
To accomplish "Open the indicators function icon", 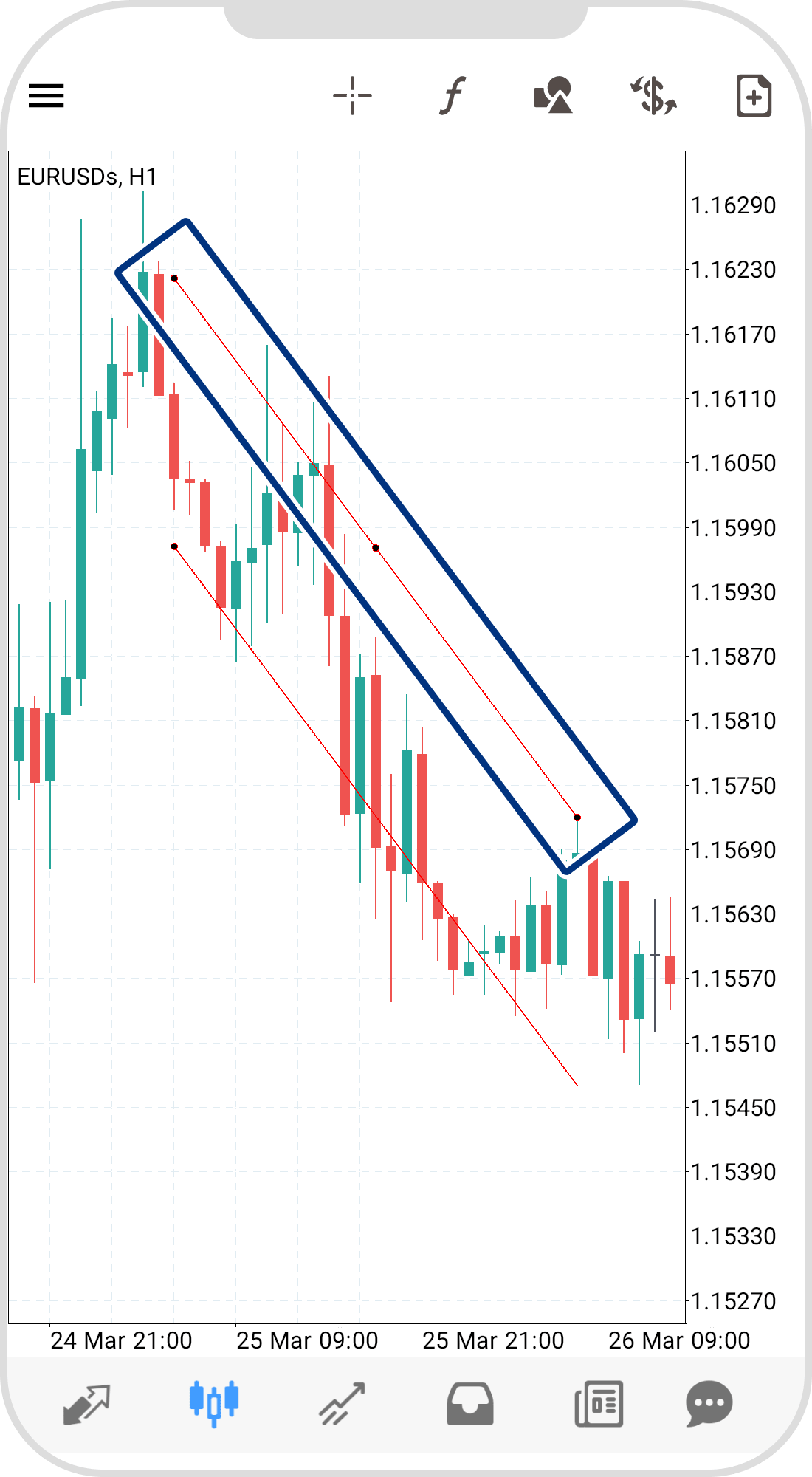I will (453, 96).
